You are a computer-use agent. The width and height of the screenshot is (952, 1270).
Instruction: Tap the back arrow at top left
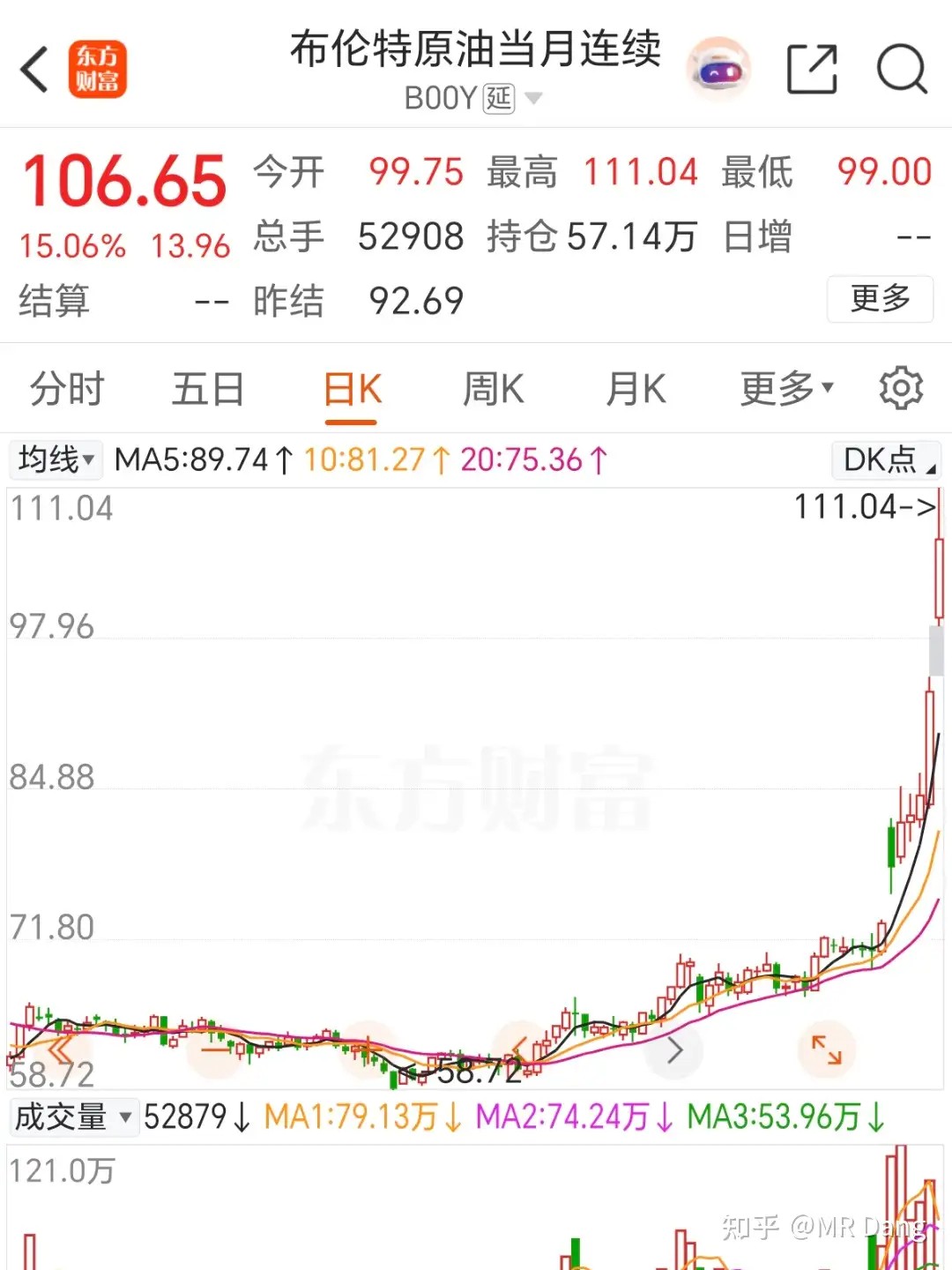(x=33, y=69)
